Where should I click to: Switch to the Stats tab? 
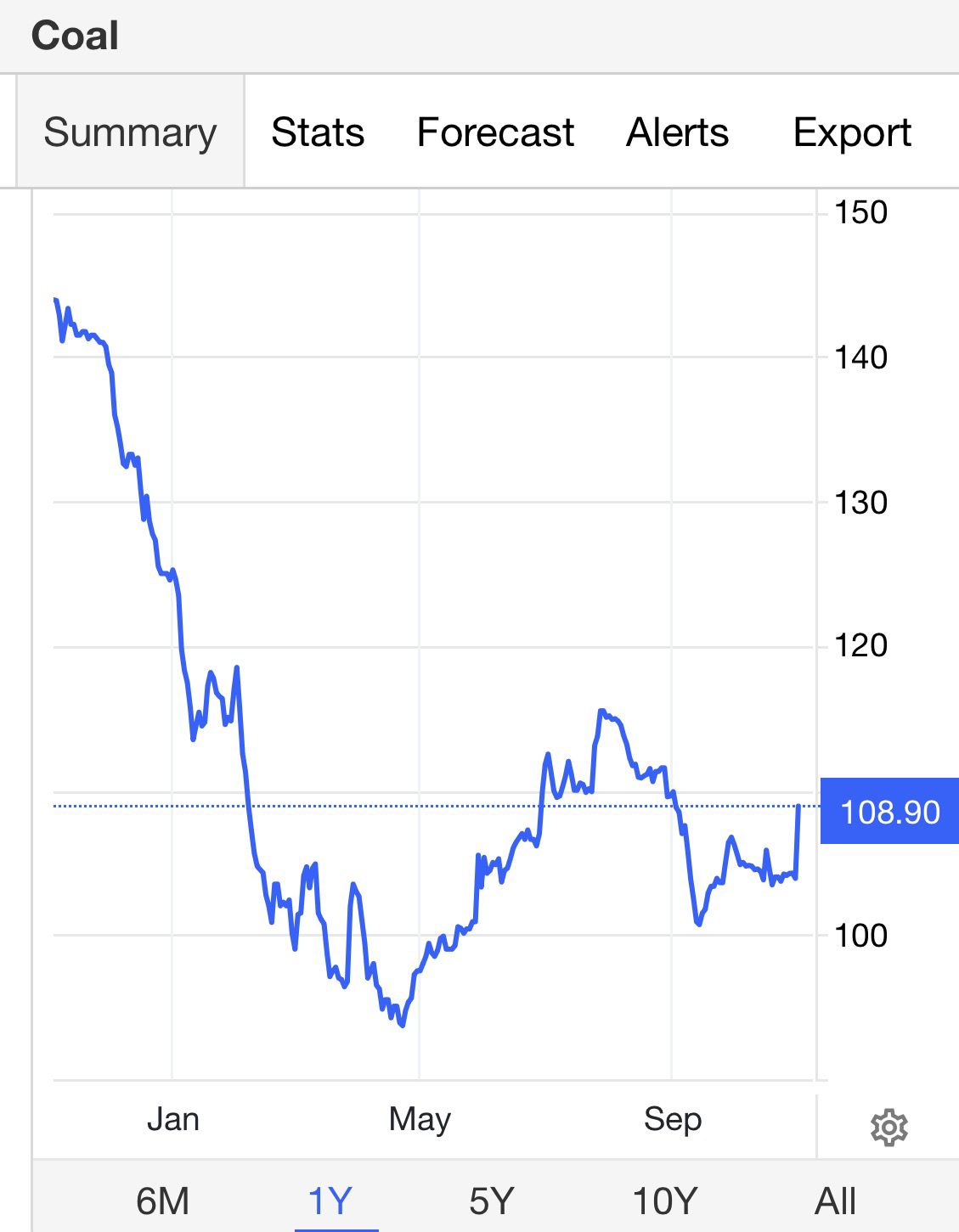318,132
